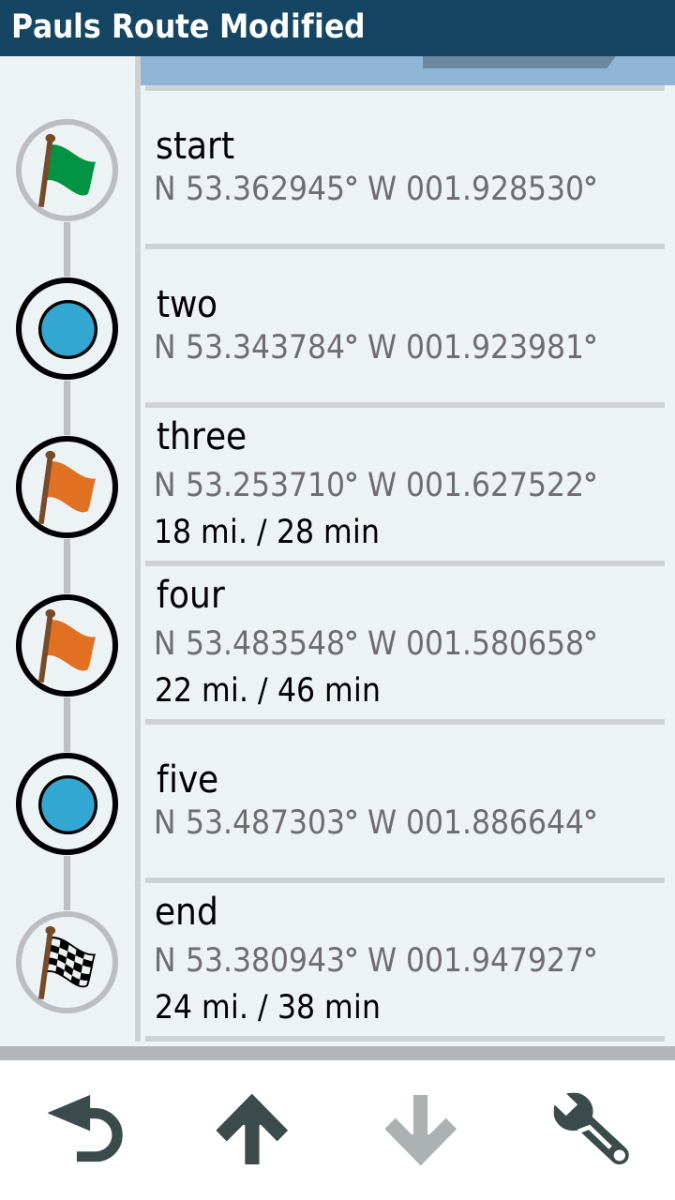The image size is (675, 1200).
Task: Open the waypoint named 'five'
Action: coord(405,800)
